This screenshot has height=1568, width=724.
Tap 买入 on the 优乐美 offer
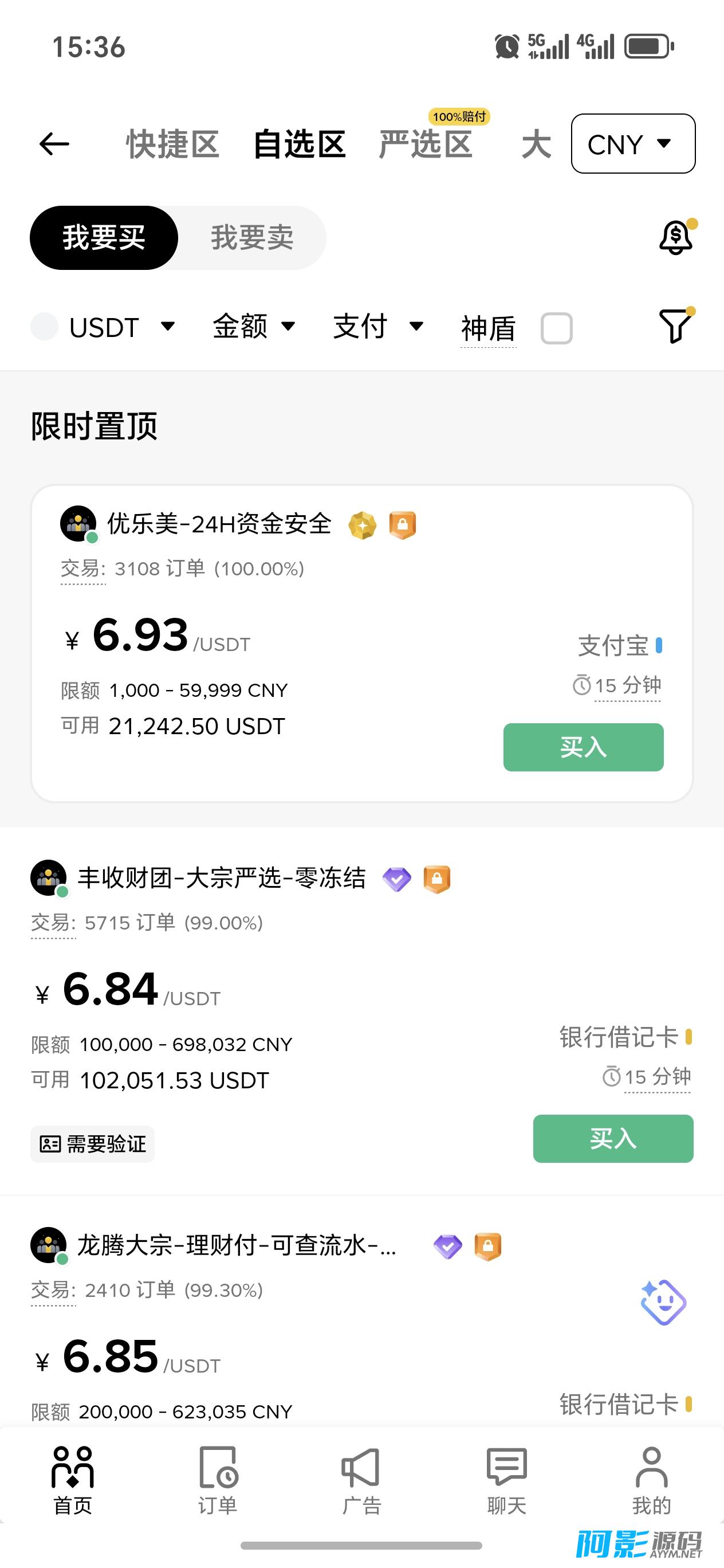point(583,748)
